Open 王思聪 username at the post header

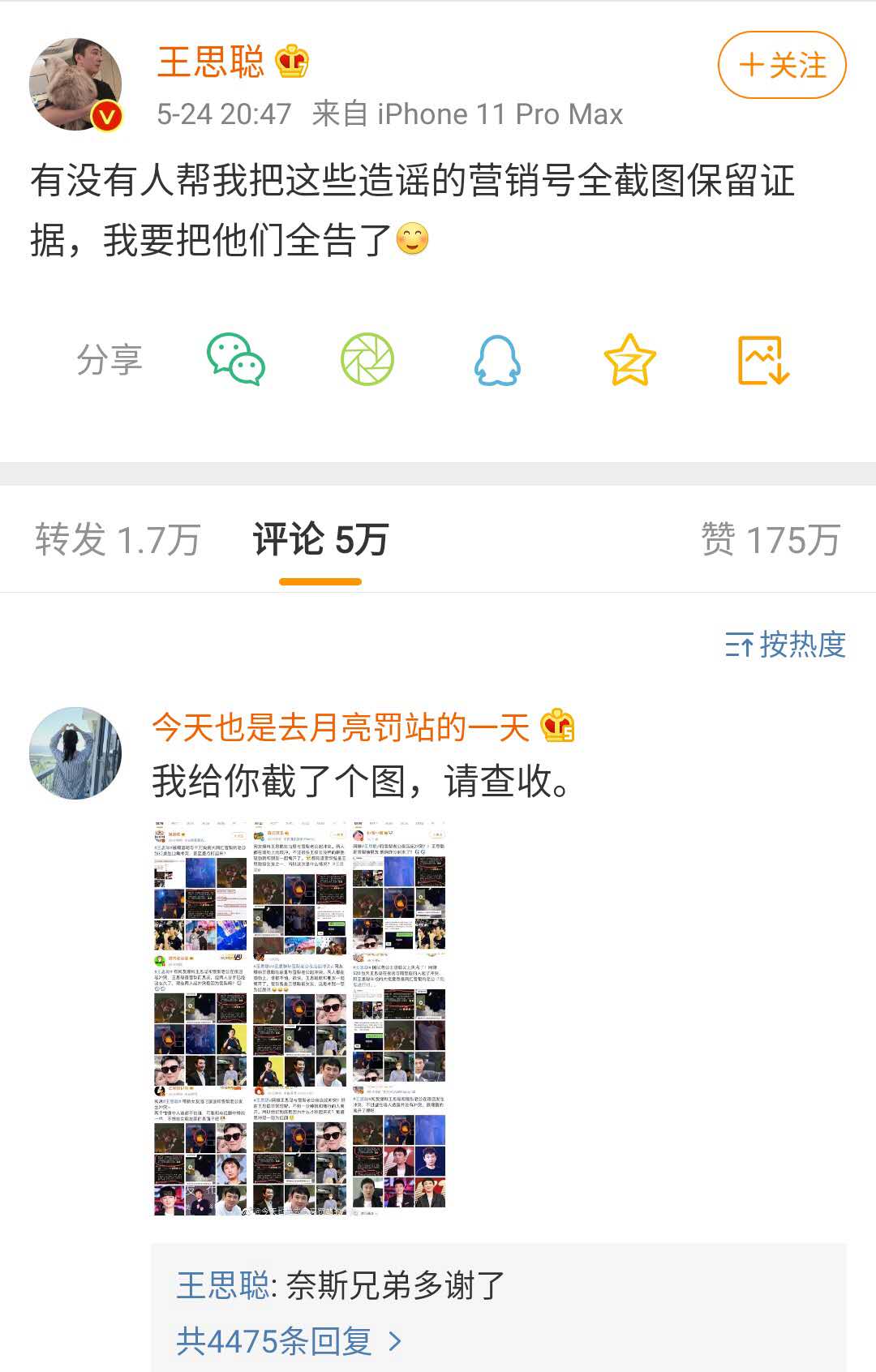tap(210, 62)
